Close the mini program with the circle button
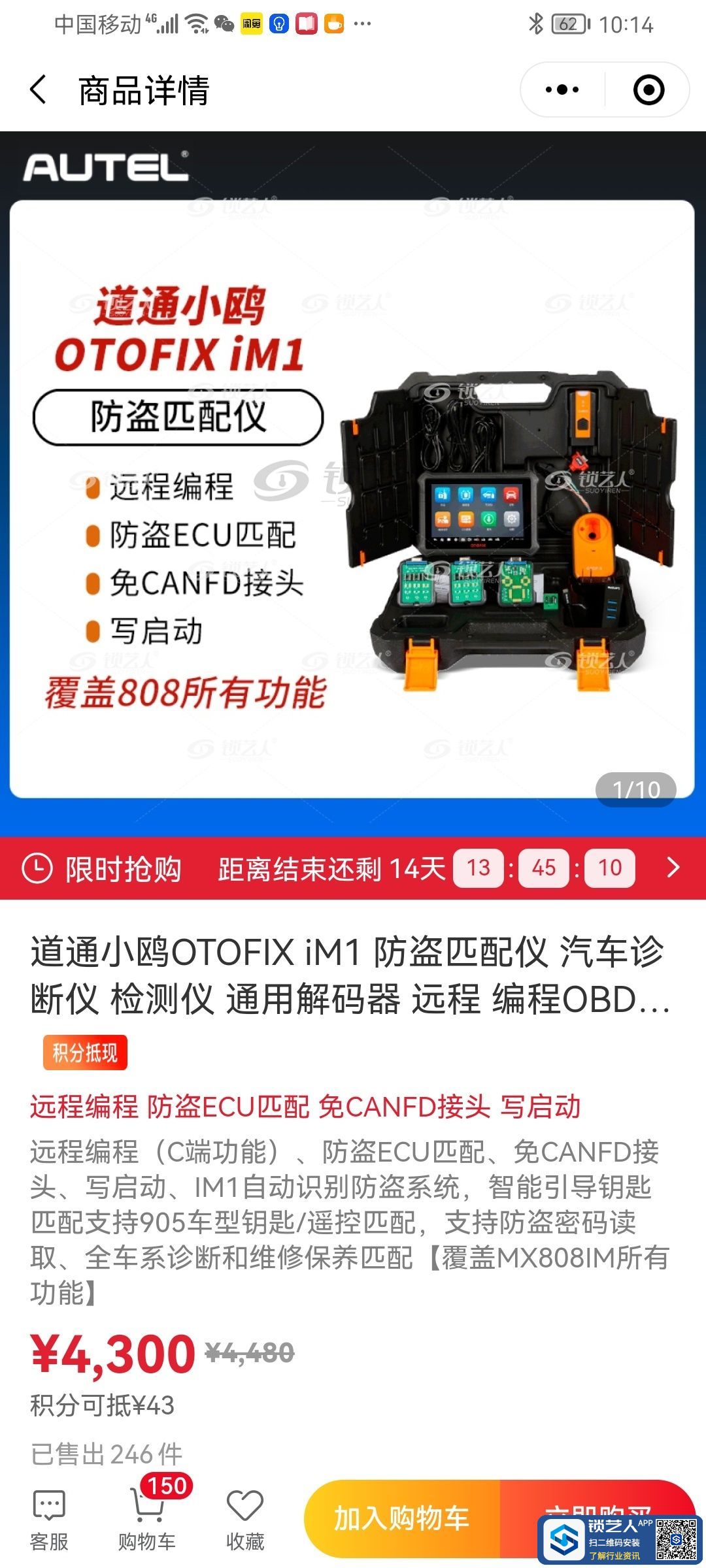706x1568 pixels. coord(648,90)
